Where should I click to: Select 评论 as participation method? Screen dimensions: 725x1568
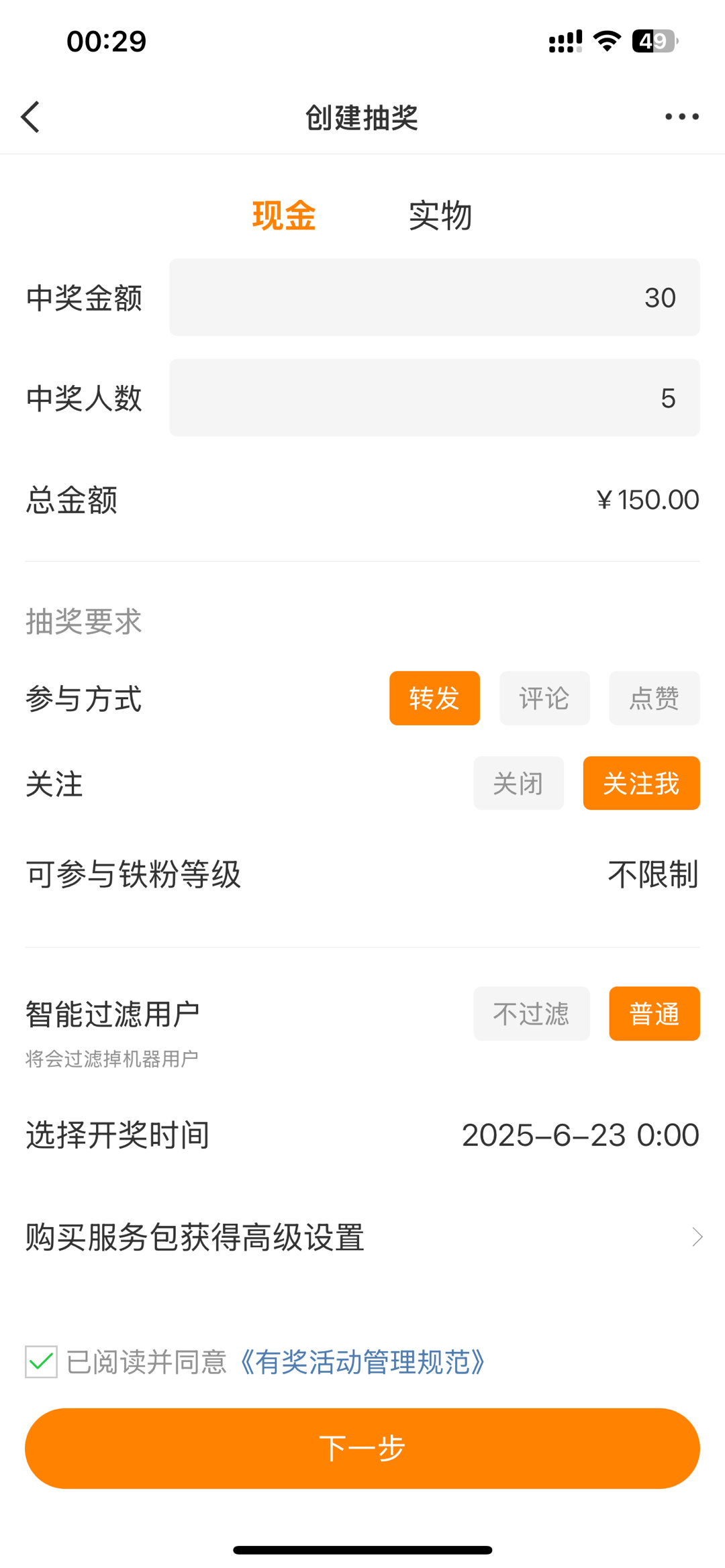pos(544,698)
